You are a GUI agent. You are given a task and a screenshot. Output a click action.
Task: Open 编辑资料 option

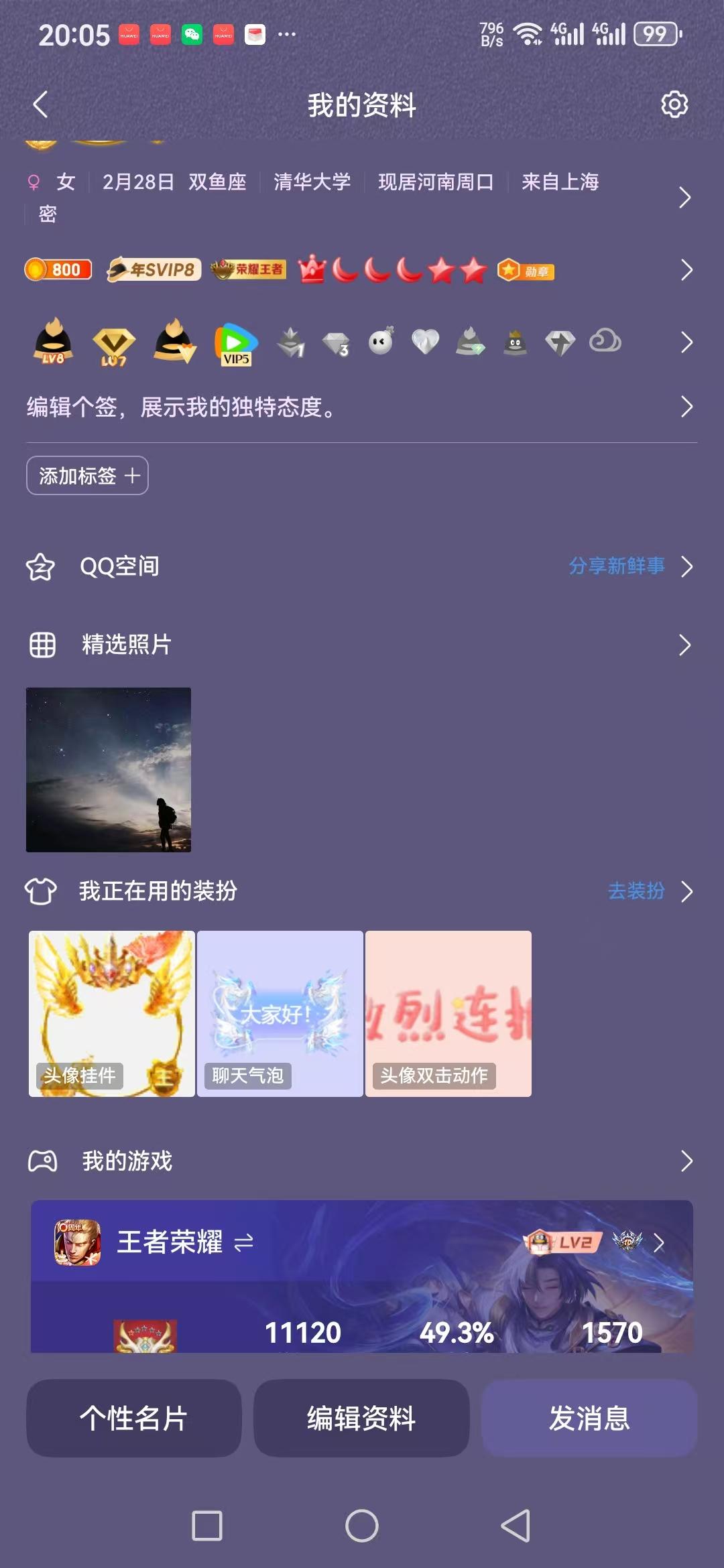coord(362,1419)
